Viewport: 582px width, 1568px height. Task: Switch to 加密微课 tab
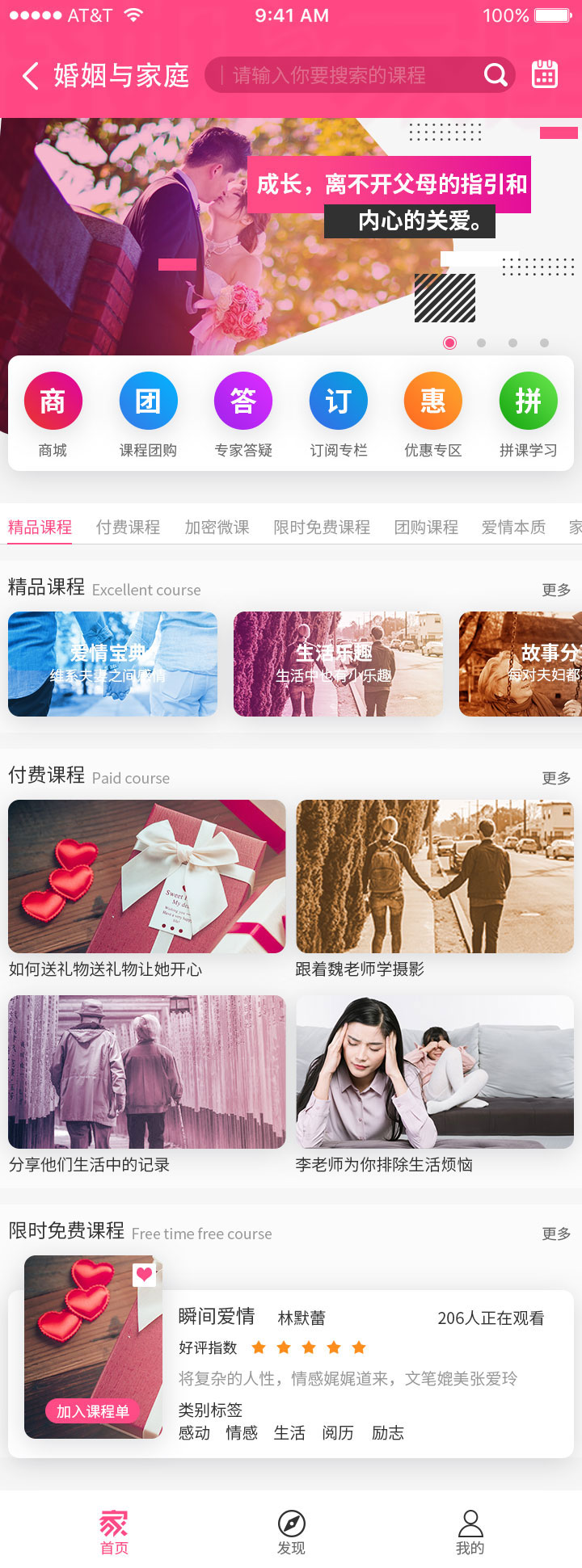[x=217, y=528]
